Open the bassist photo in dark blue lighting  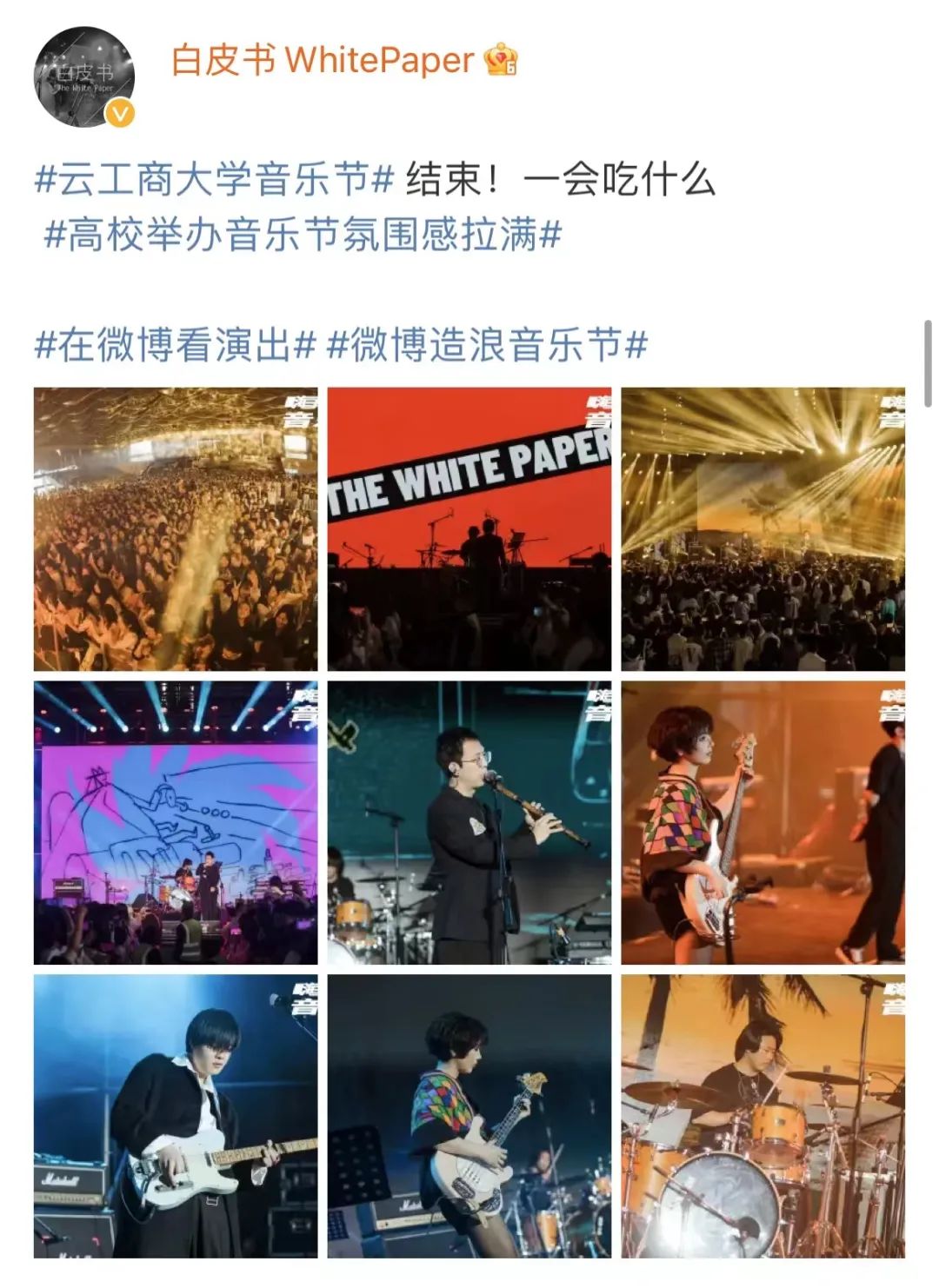(x=469, y=1116)
